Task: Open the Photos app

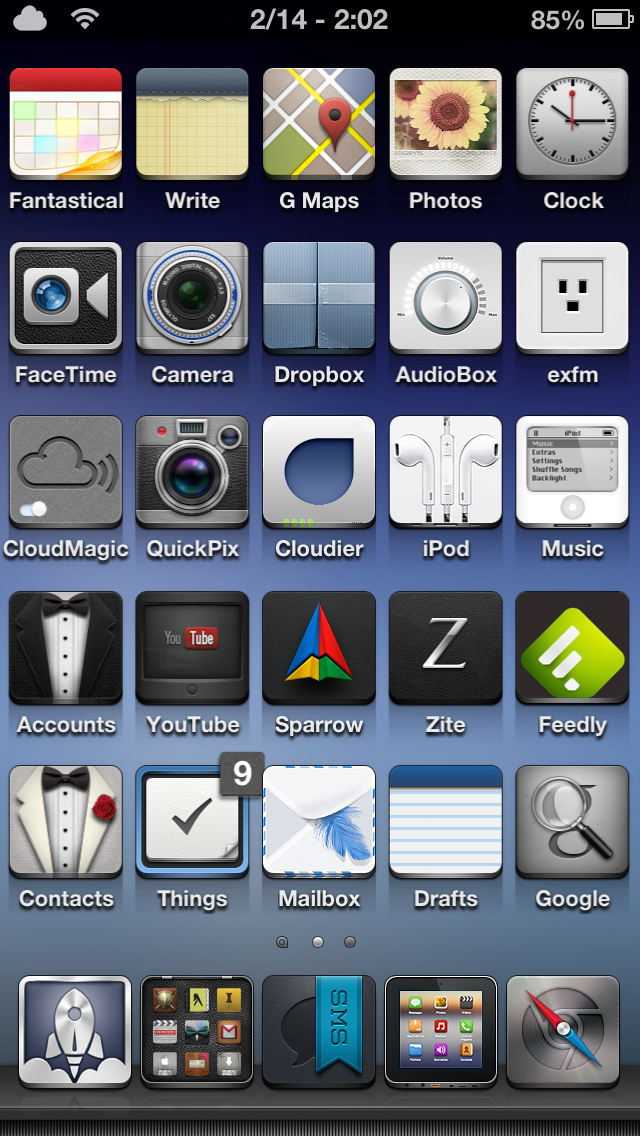Action: click(x=446, y=124)
